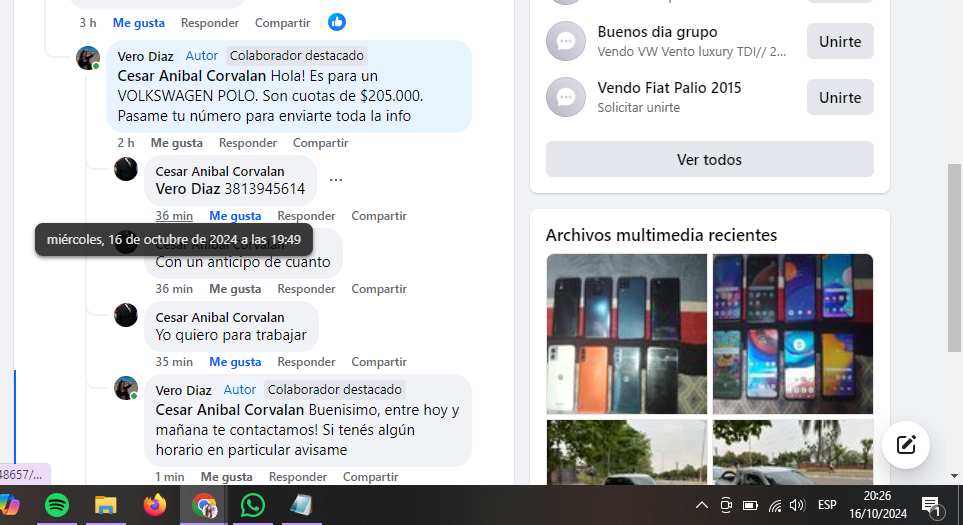Open options menu next to 3813945614 comment

(336, 180)
